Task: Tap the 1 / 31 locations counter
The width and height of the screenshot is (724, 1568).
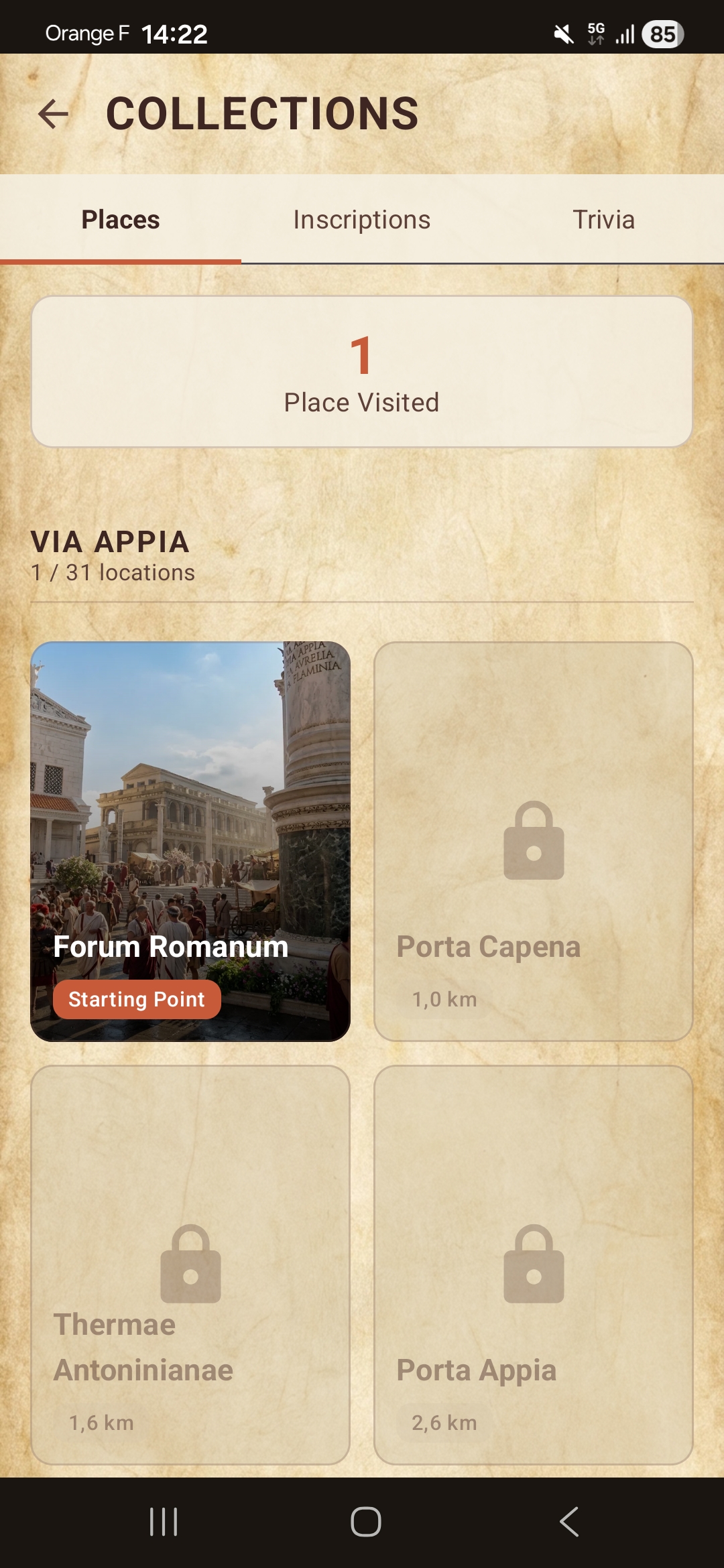Action: point(113,573)
